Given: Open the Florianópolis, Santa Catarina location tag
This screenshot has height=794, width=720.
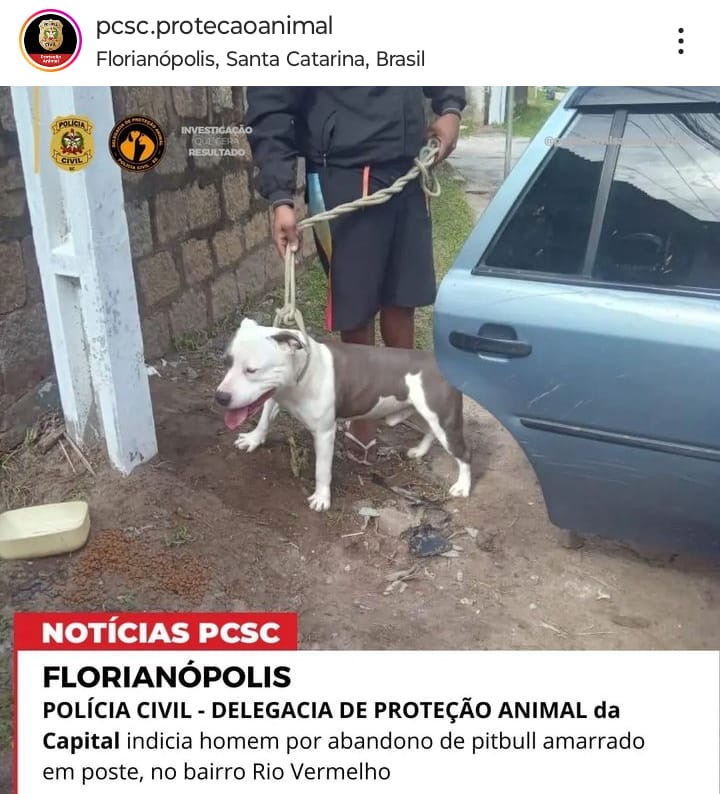Looking at the screenshot, I should (260, 59).
